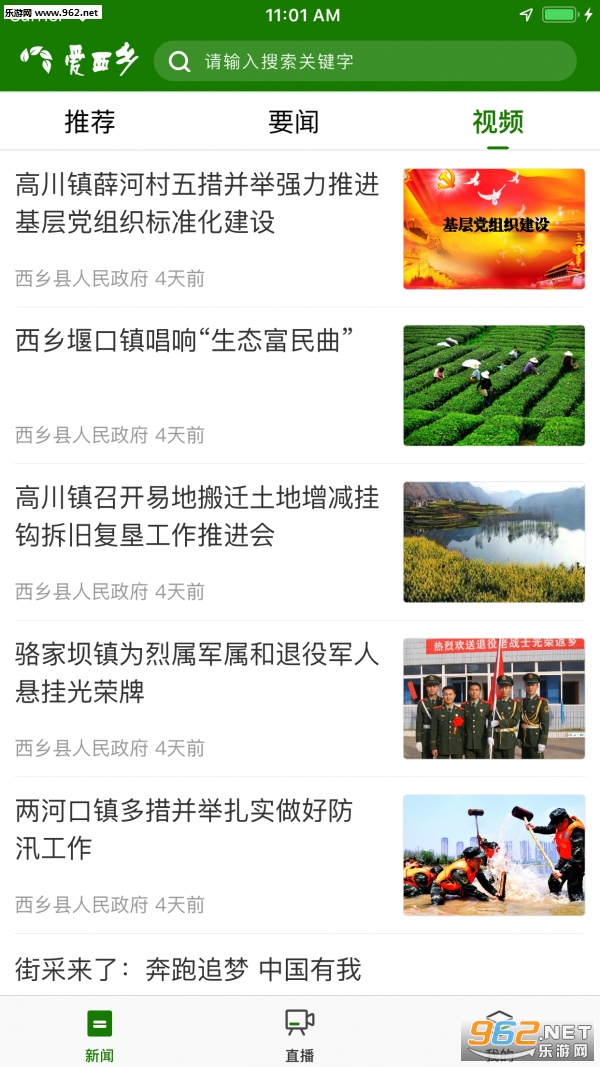
Task: Switch to the 推荐 tab
Action: pos(90,122)
